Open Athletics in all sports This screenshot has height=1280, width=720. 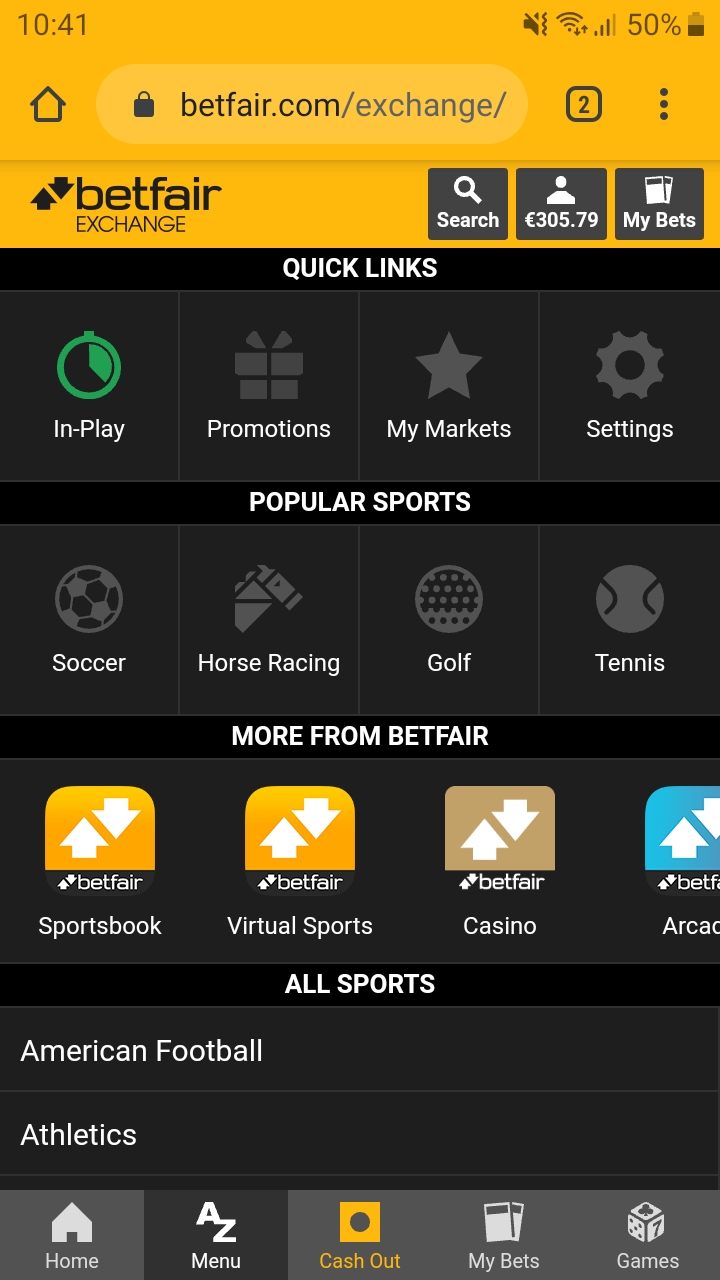point(360,1134)
